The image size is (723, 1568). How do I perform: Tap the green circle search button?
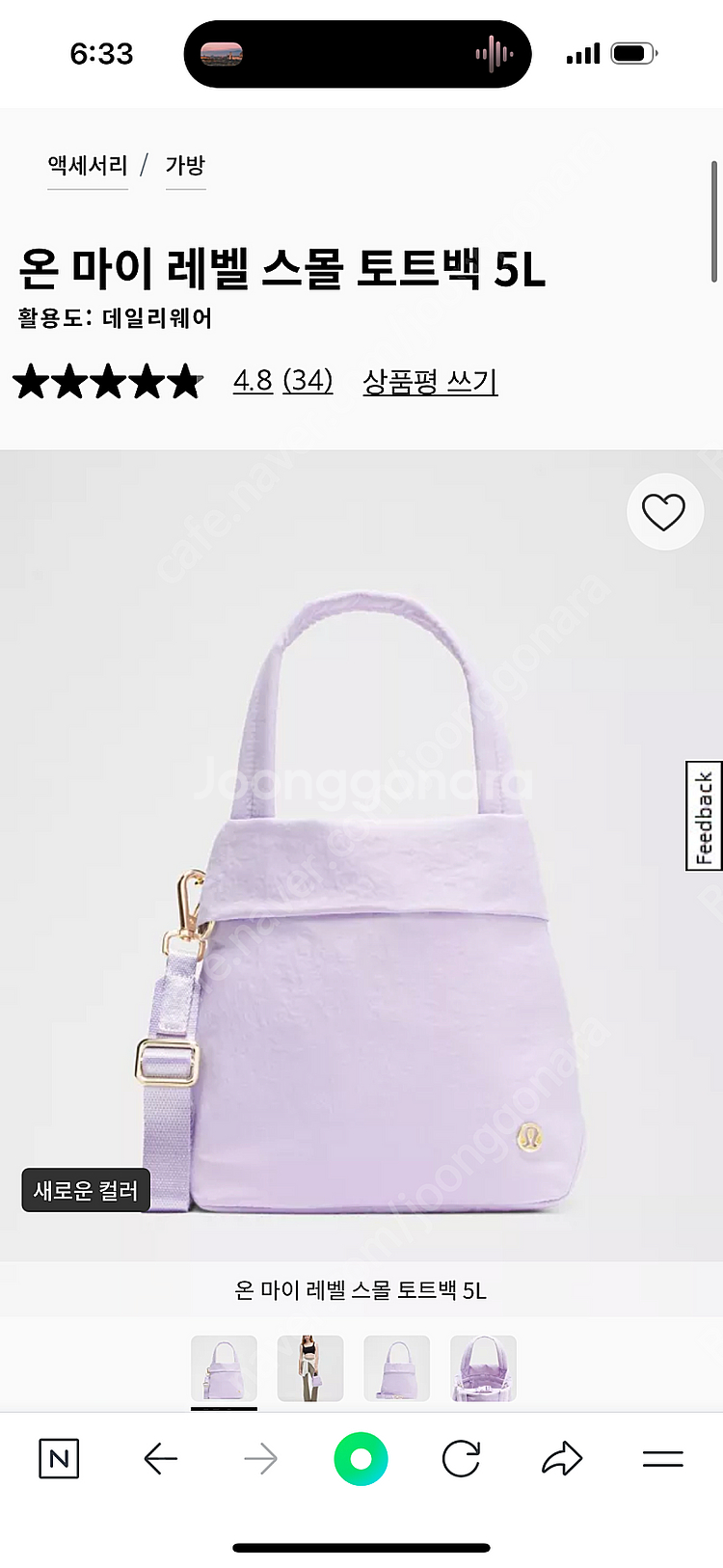(x=361, y=1459)
